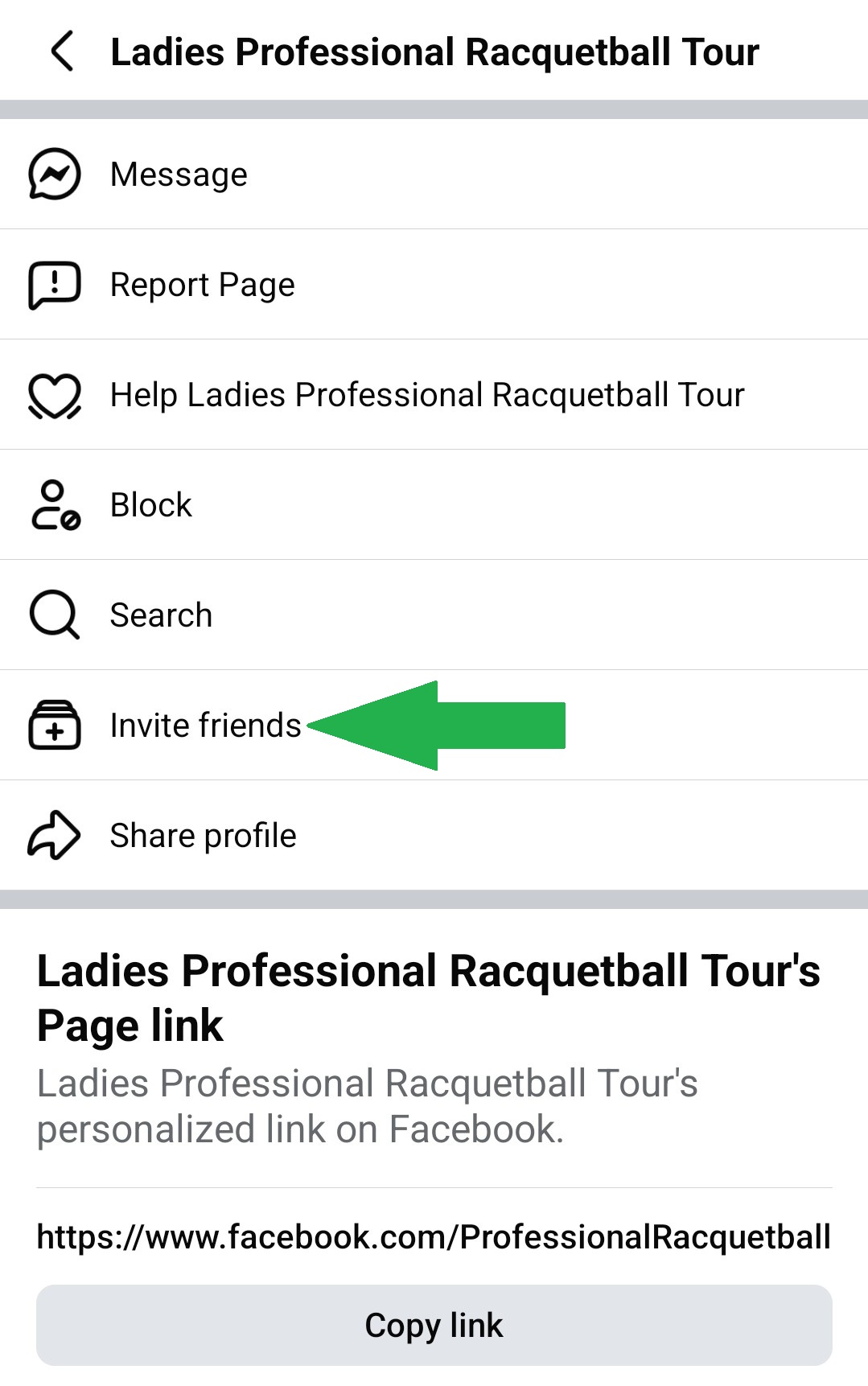Choose Block option
The image size is (868, 1386).
pos(151,505)
